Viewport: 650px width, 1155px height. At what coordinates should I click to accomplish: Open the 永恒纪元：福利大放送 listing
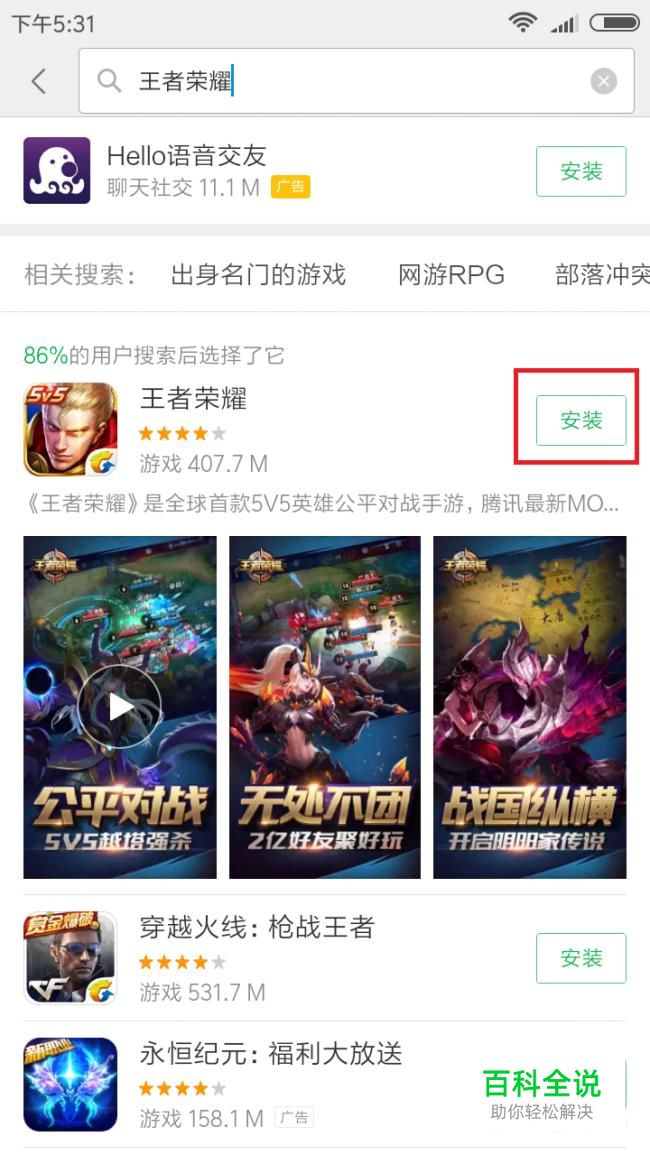[x=270, y=1084]
